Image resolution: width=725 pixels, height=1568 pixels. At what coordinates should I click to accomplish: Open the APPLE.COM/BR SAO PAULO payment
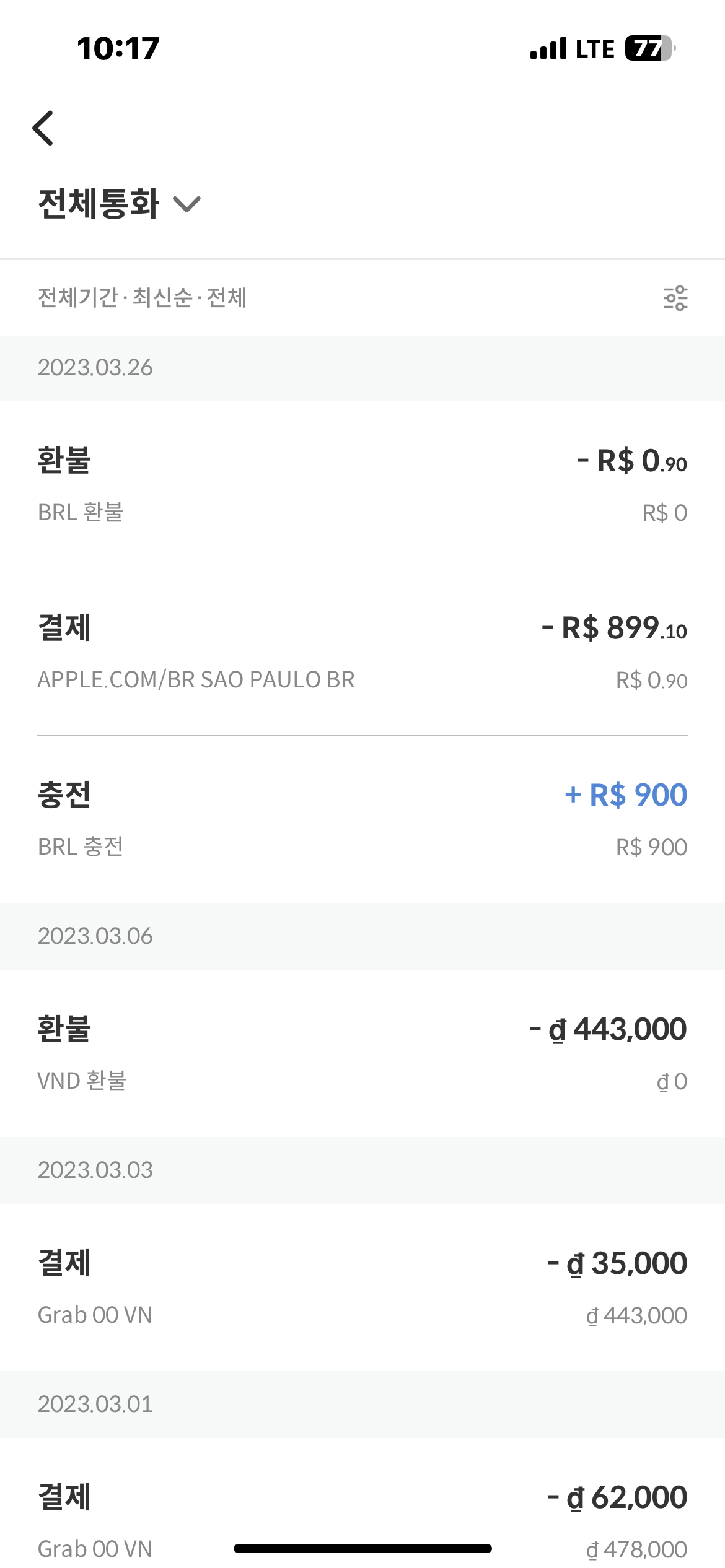pos(362,652)
